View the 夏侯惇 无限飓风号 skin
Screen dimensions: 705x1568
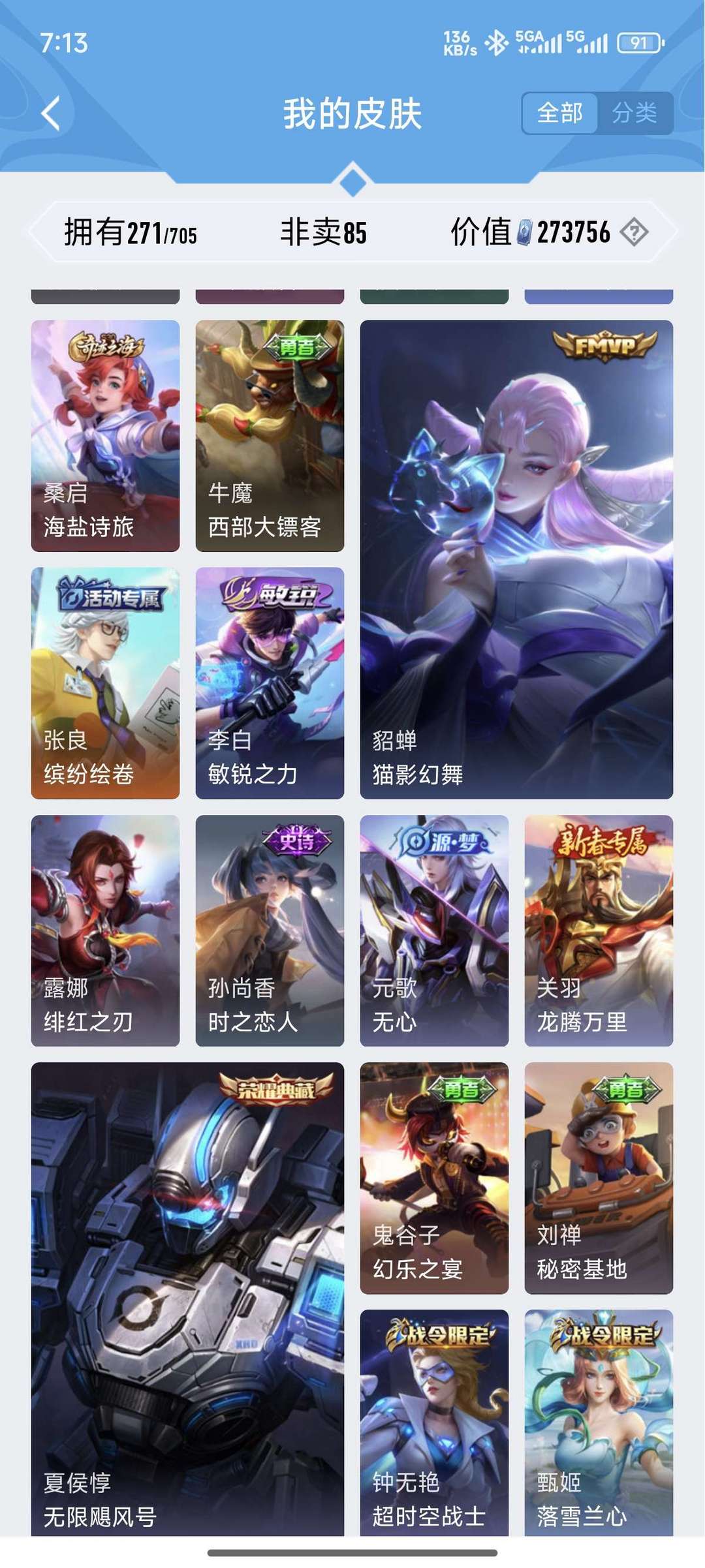coord(187,1299)
